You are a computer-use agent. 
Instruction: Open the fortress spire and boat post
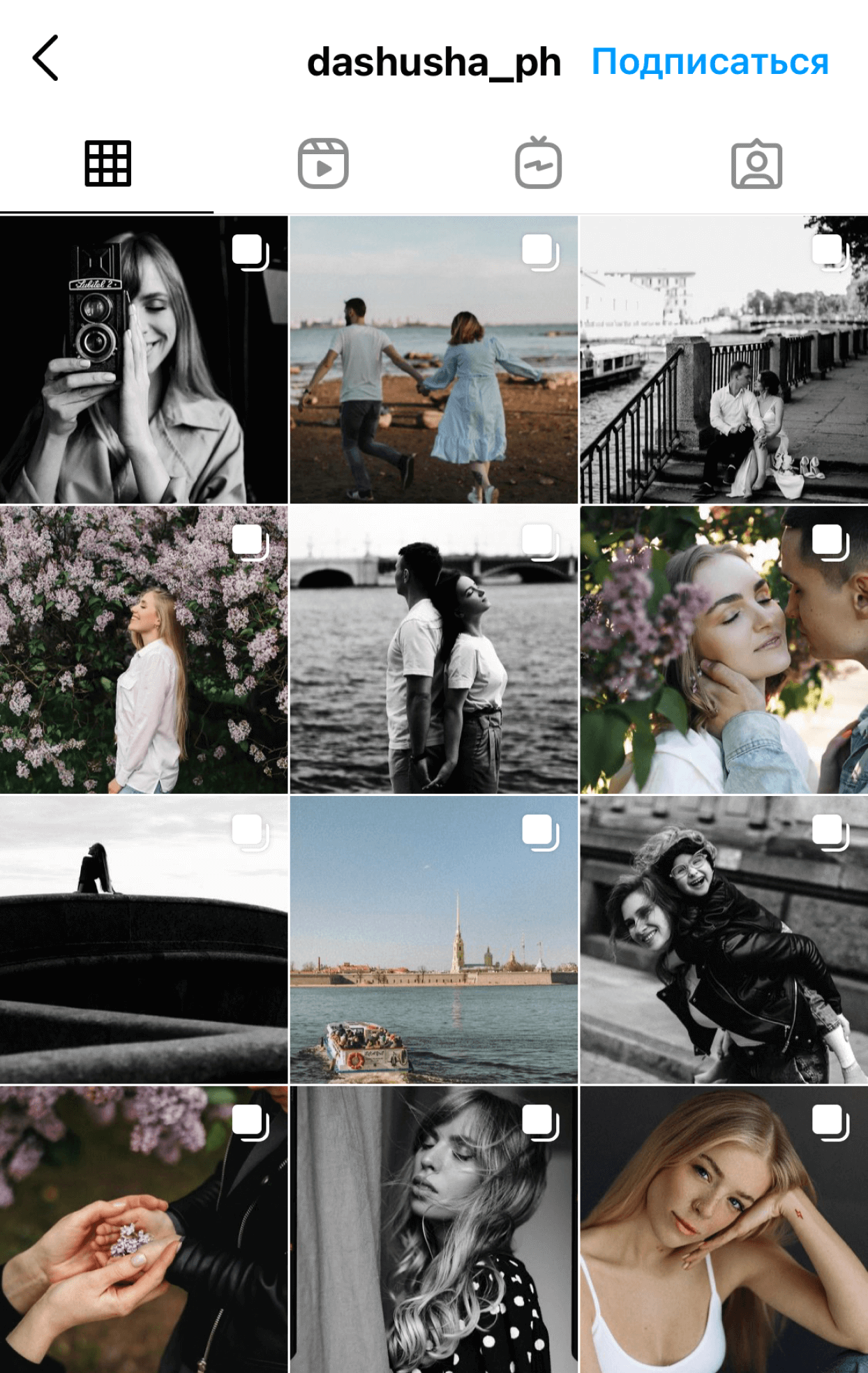[x=433, y=940]
